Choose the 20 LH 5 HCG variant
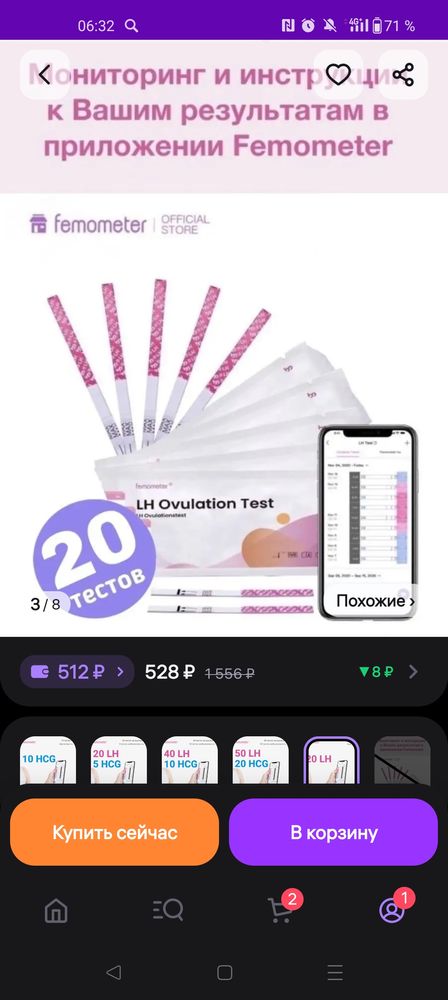 (119, 760)
